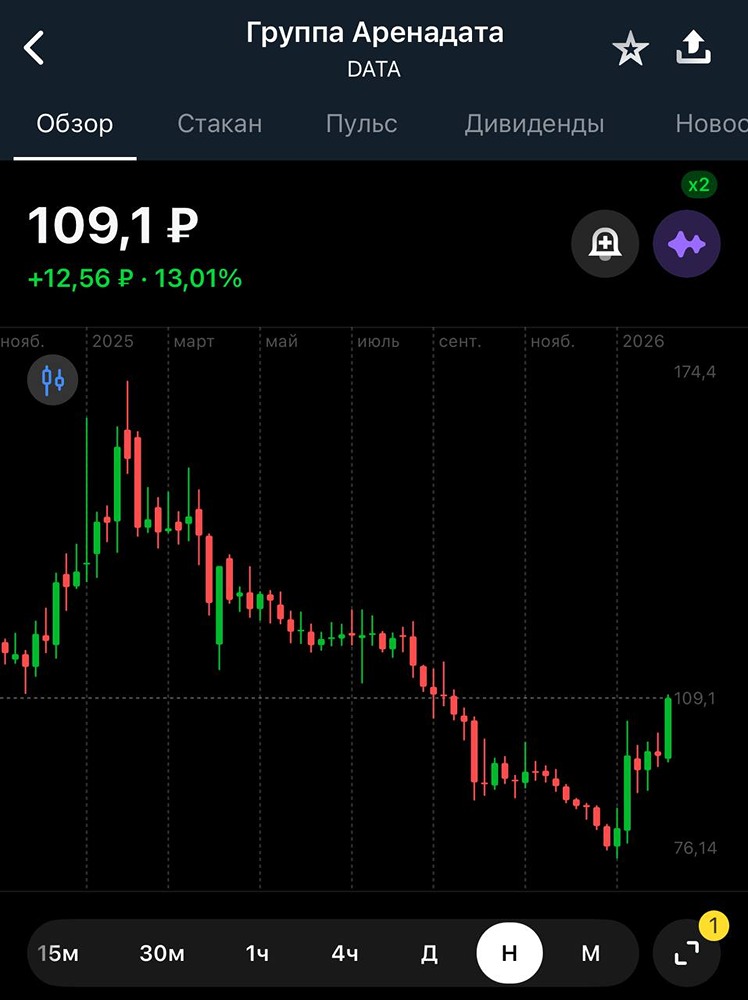View the Дивиденды tab
The width and height of the screenshot is (748, 1000).
click(x=534, y=124)
